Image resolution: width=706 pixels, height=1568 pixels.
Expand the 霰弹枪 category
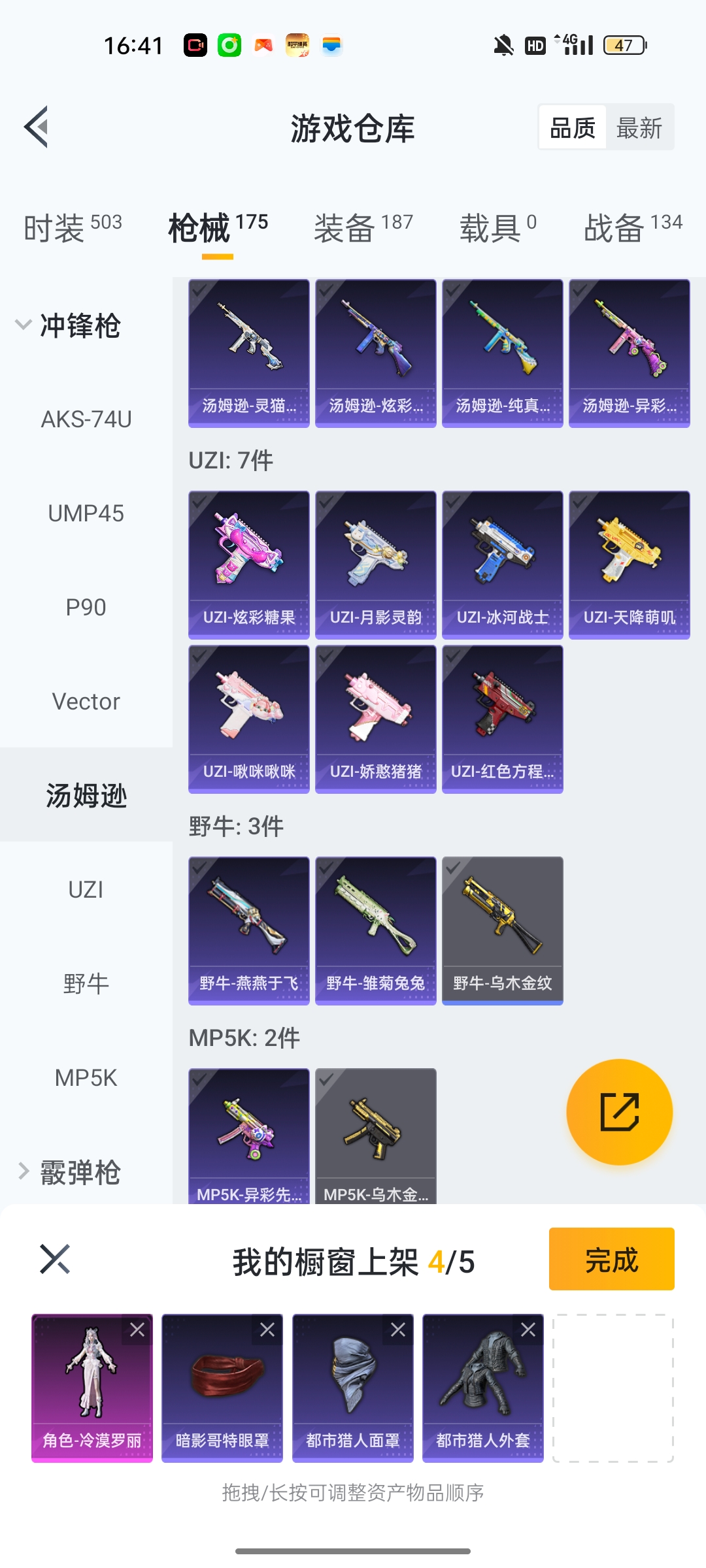pyautogui.click(x=69, y=1172)
